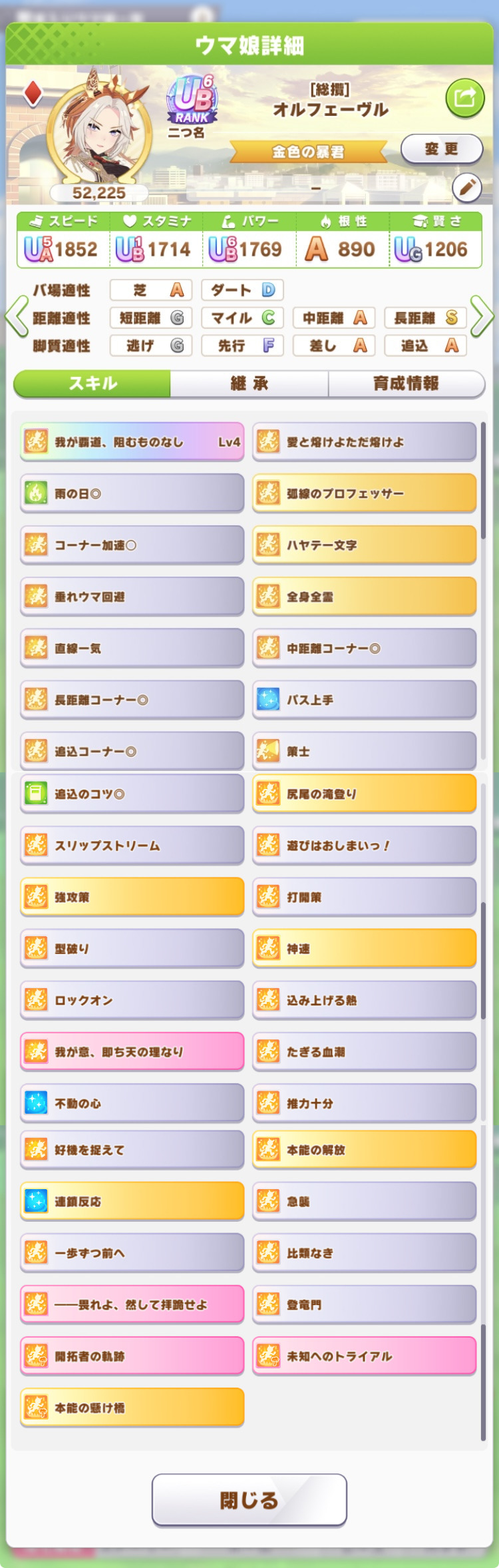Screen dimensions: 499x1568
Task: Open skill 連鎖反応 details
Action: click(x=132, y=1201)
